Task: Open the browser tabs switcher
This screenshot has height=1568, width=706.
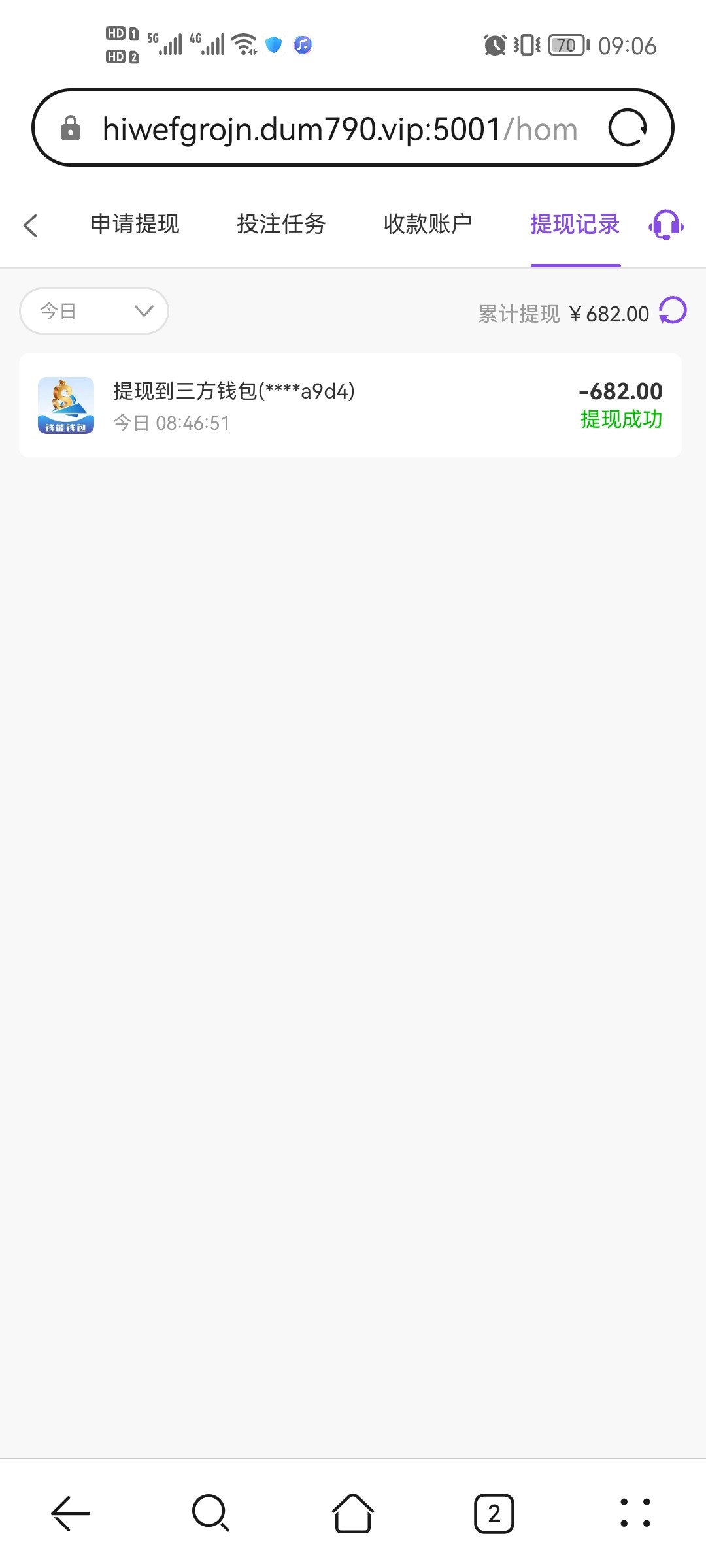Action: [x=494, y=1513]
